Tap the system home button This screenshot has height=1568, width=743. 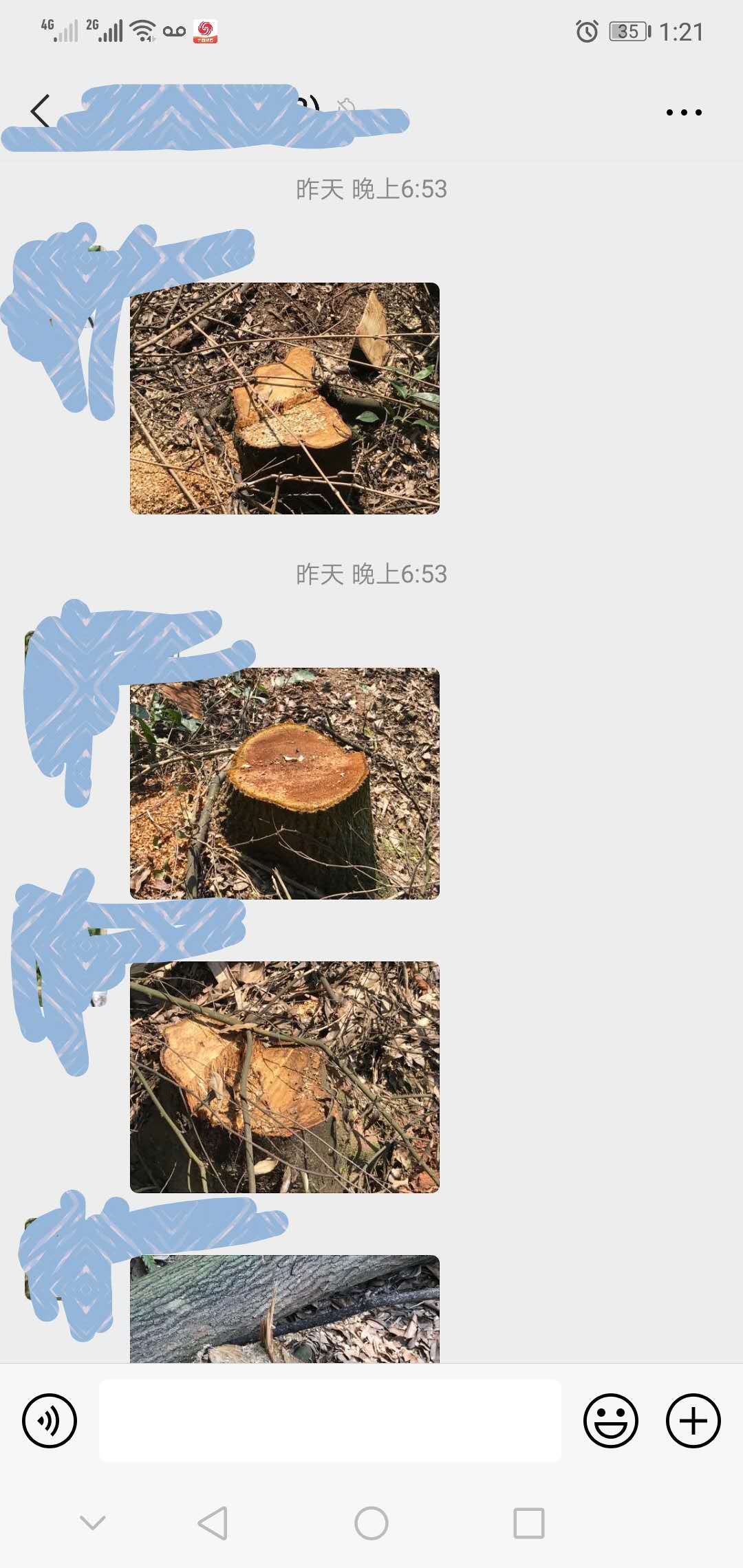click(x=371, y=1523)
